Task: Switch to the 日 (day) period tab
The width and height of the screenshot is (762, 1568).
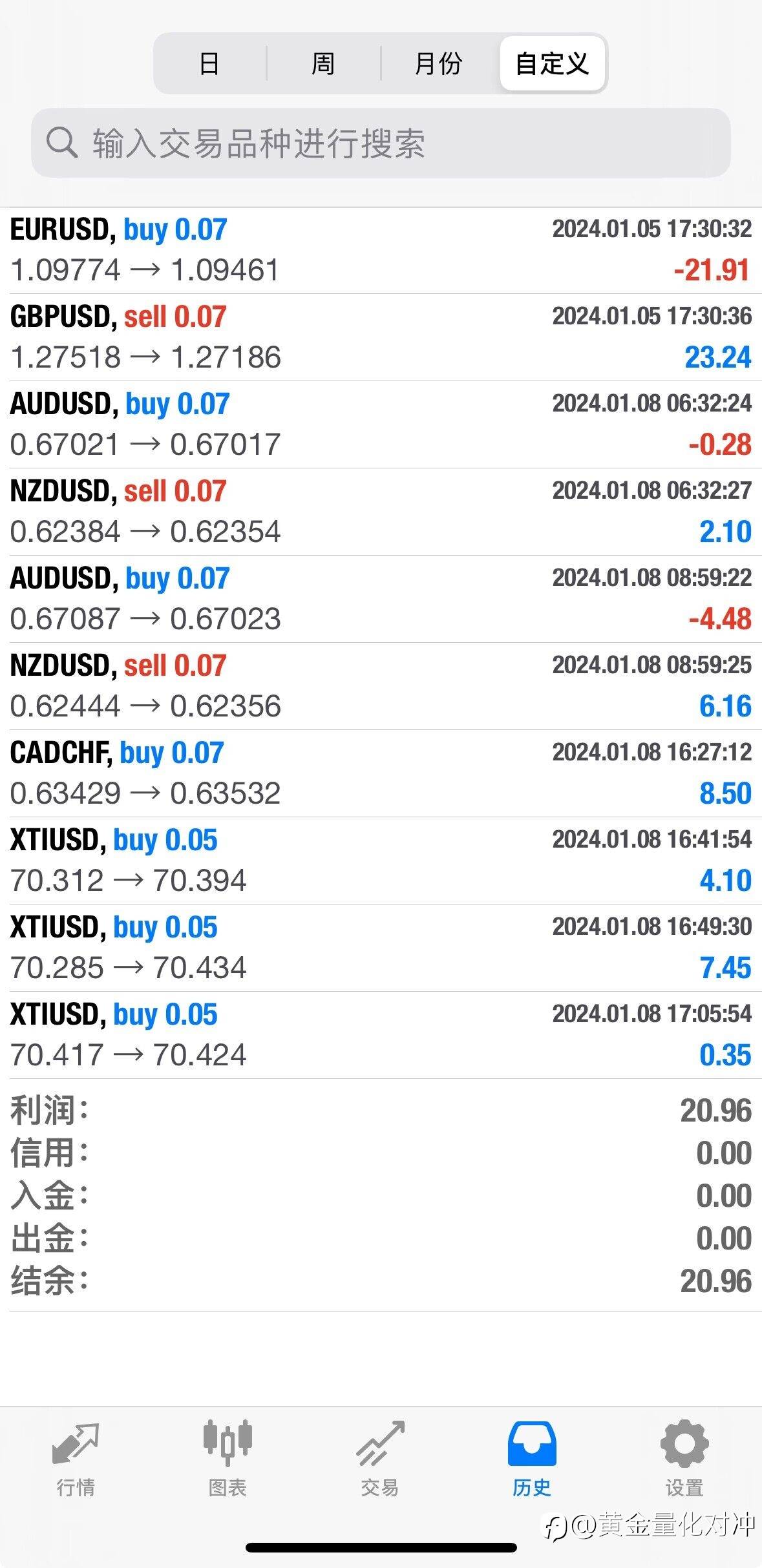Action: tap(209, 63)
